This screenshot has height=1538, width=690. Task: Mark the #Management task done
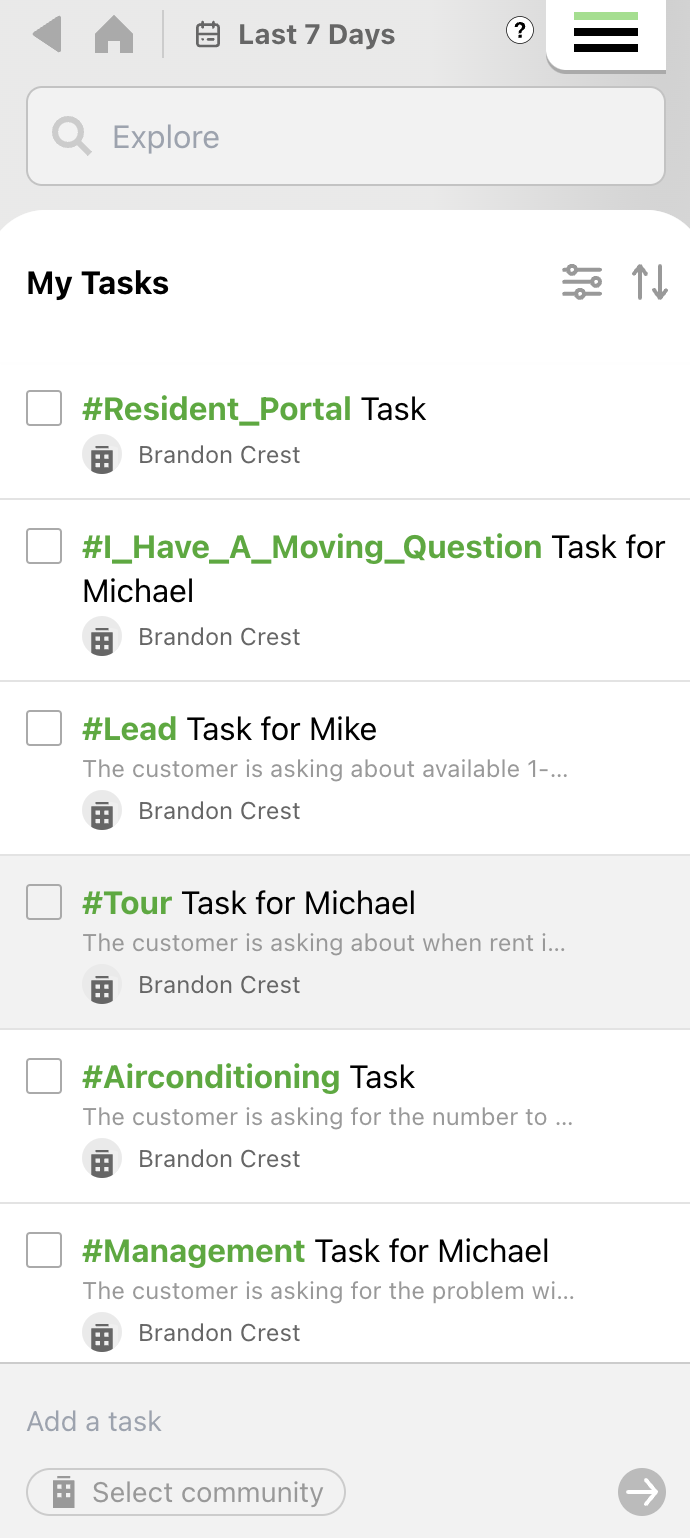coord(44,1250)
